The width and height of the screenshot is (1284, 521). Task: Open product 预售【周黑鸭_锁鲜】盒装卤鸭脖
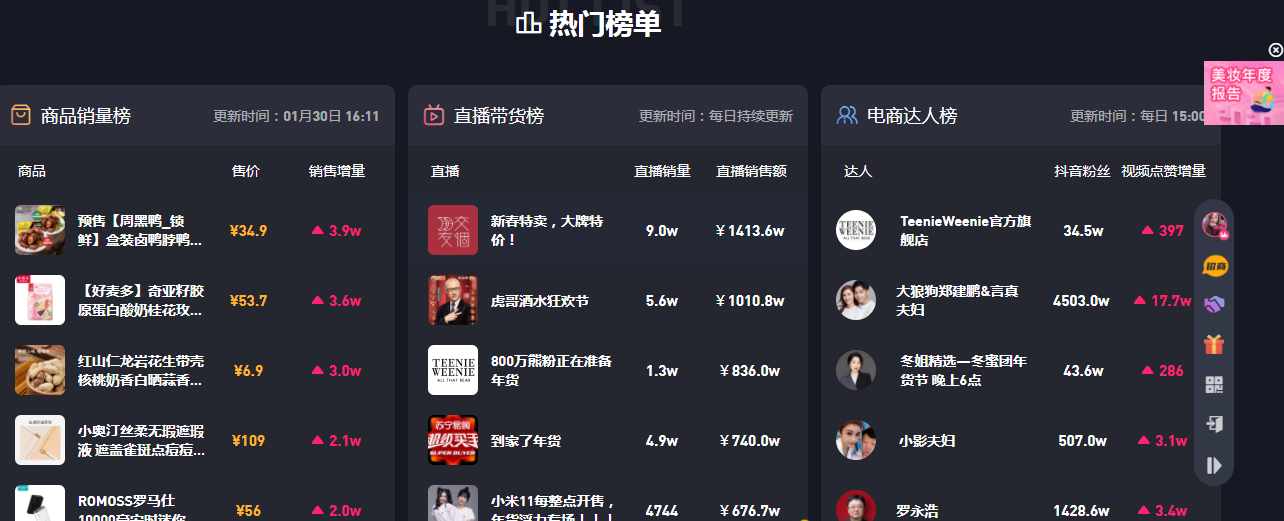coord(140,230)
